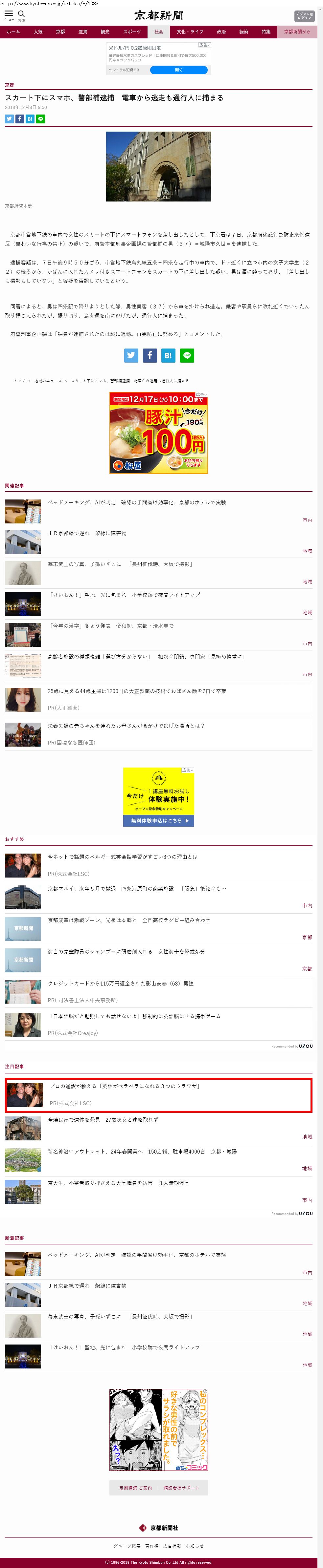Share article on Facebook below the headline
The height and width of the screenshot is (1568, 323).
tap(19, 119)
